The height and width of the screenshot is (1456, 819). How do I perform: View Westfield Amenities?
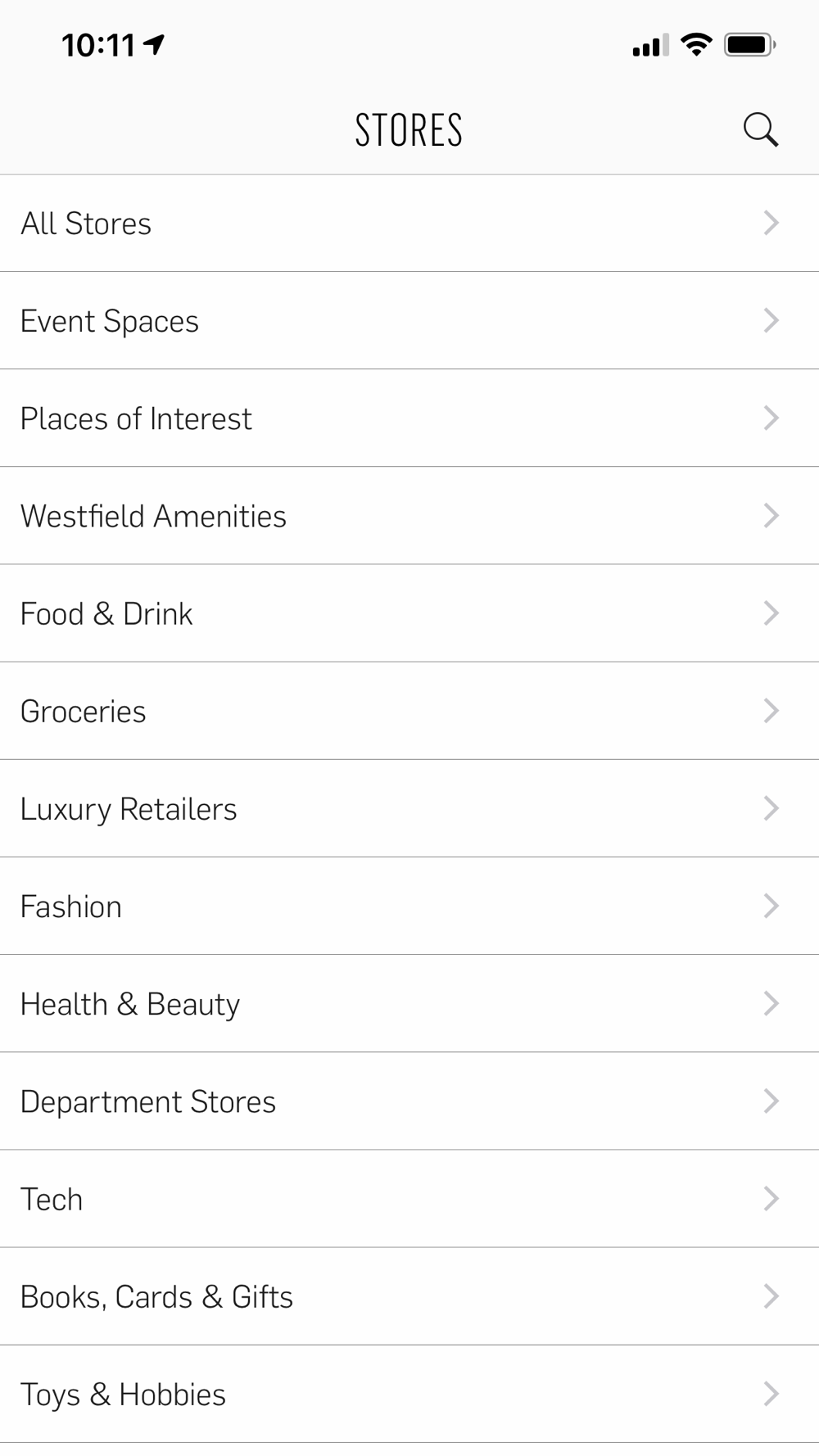pyautogui.click(x=409, y=515)
